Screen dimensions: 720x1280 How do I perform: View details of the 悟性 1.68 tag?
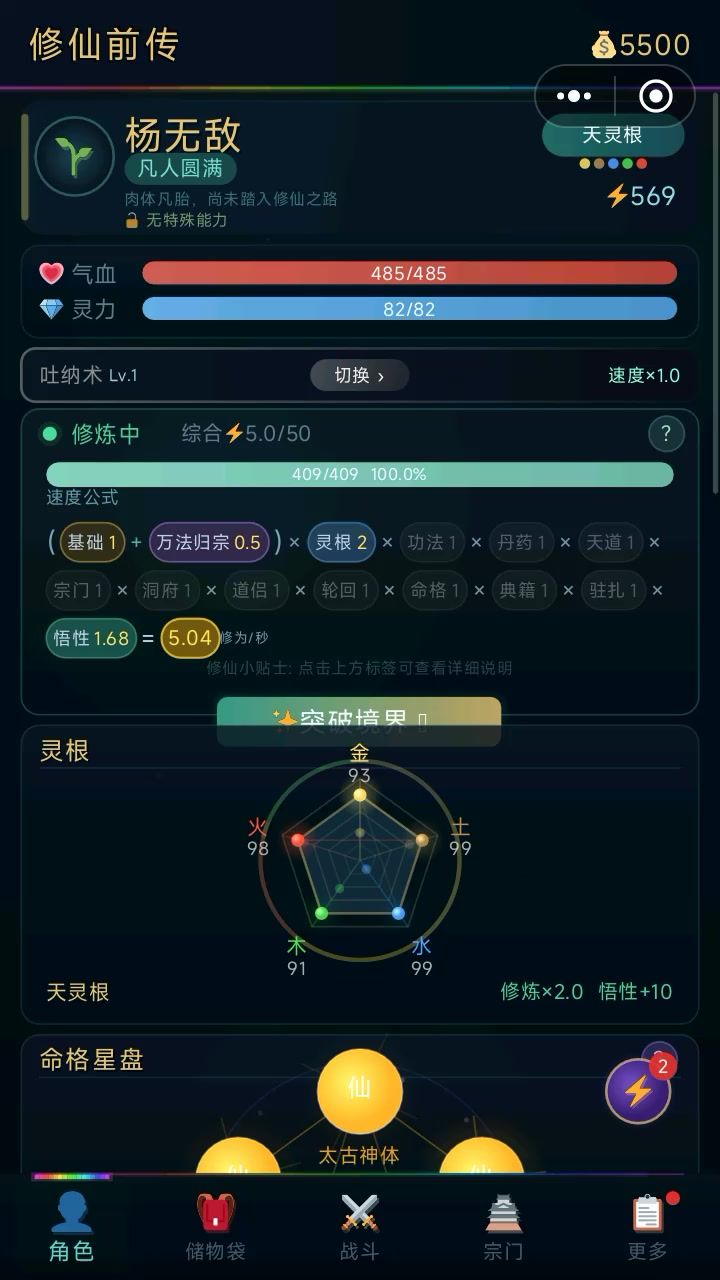(x=91, y=637)
